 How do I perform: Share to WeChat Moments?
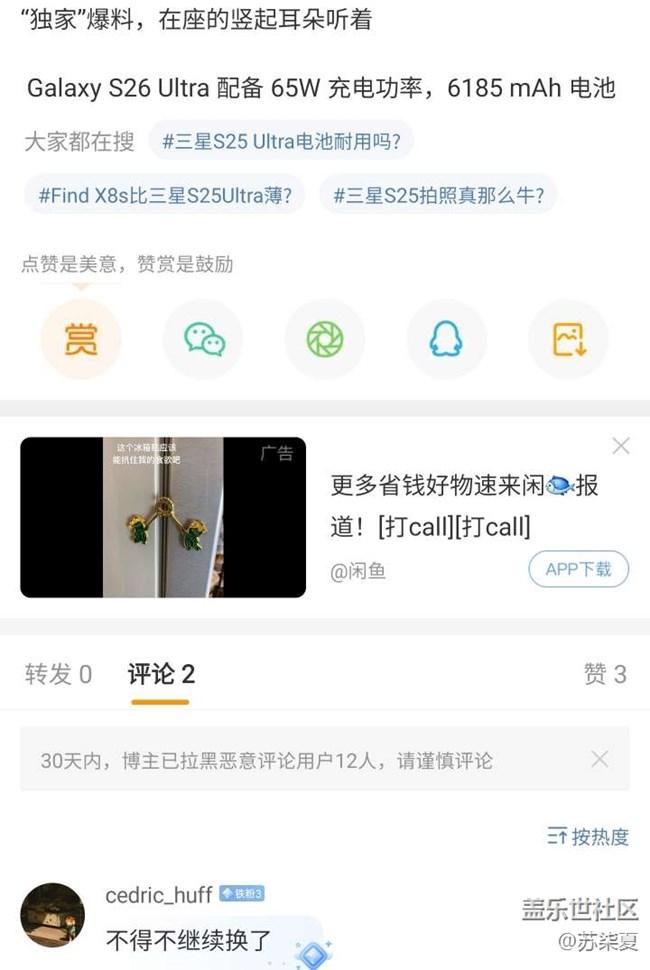(x=325, y=340)
